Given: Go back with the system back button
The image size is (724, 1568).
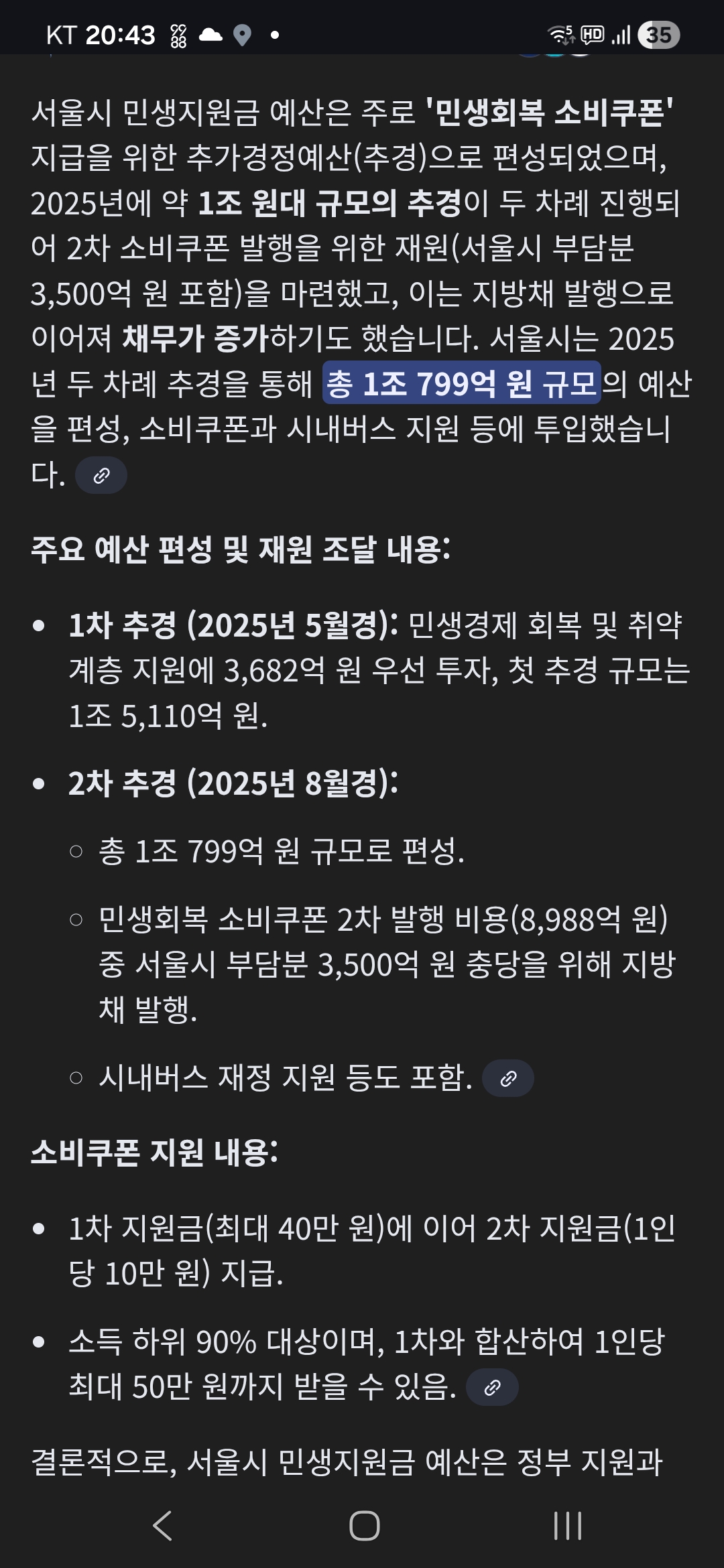Looking at the screenshot, I should (x=162, y=1526).
